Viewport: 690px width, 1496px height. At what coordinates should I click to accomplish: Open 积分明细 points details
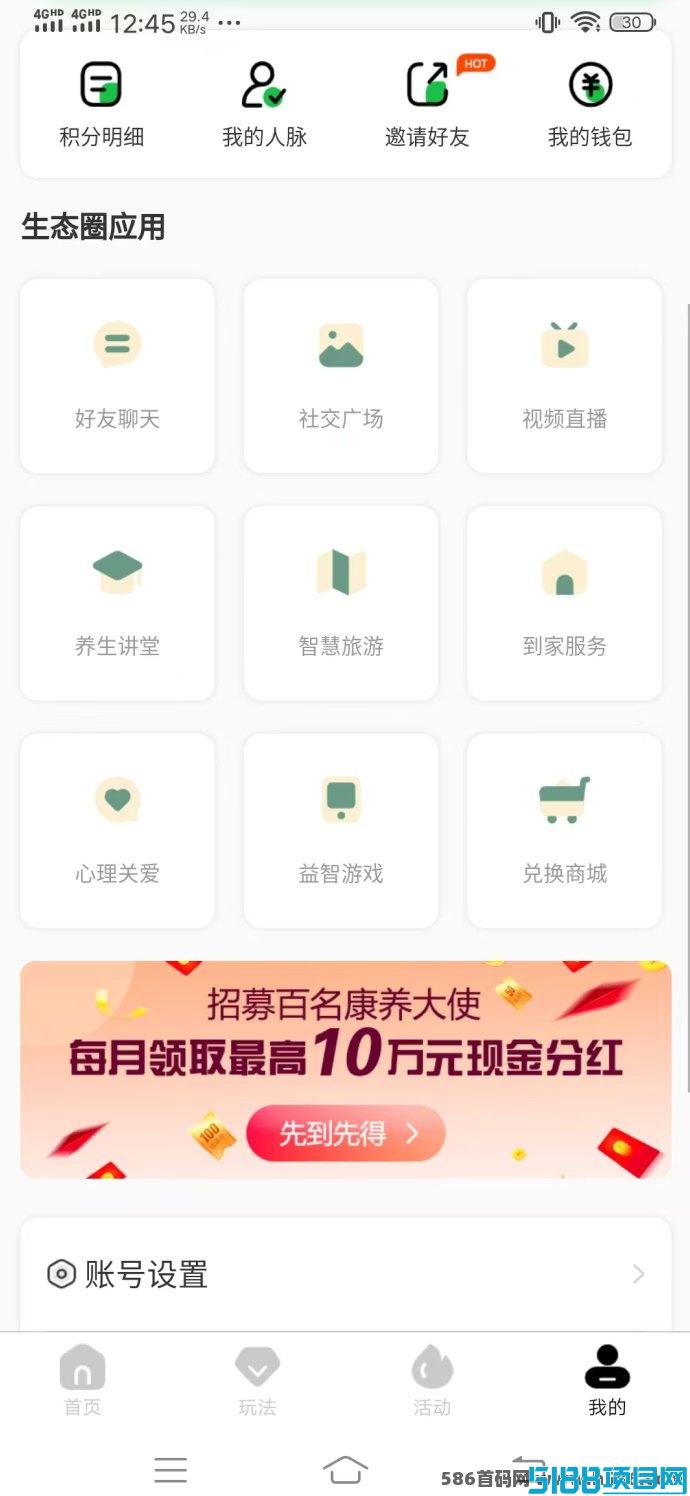click(101, 104)
